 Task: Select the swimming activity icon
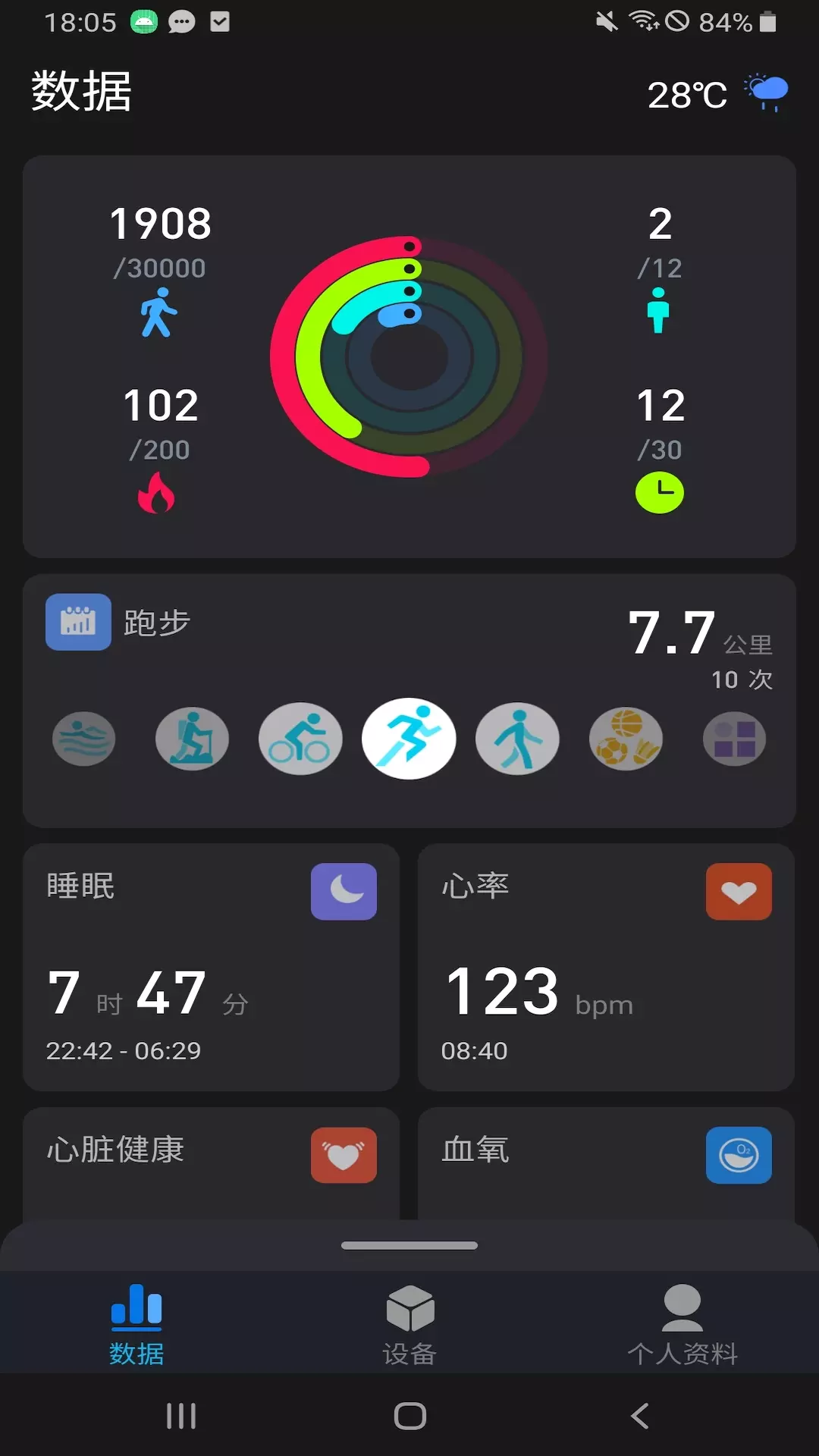pos(84,739)
